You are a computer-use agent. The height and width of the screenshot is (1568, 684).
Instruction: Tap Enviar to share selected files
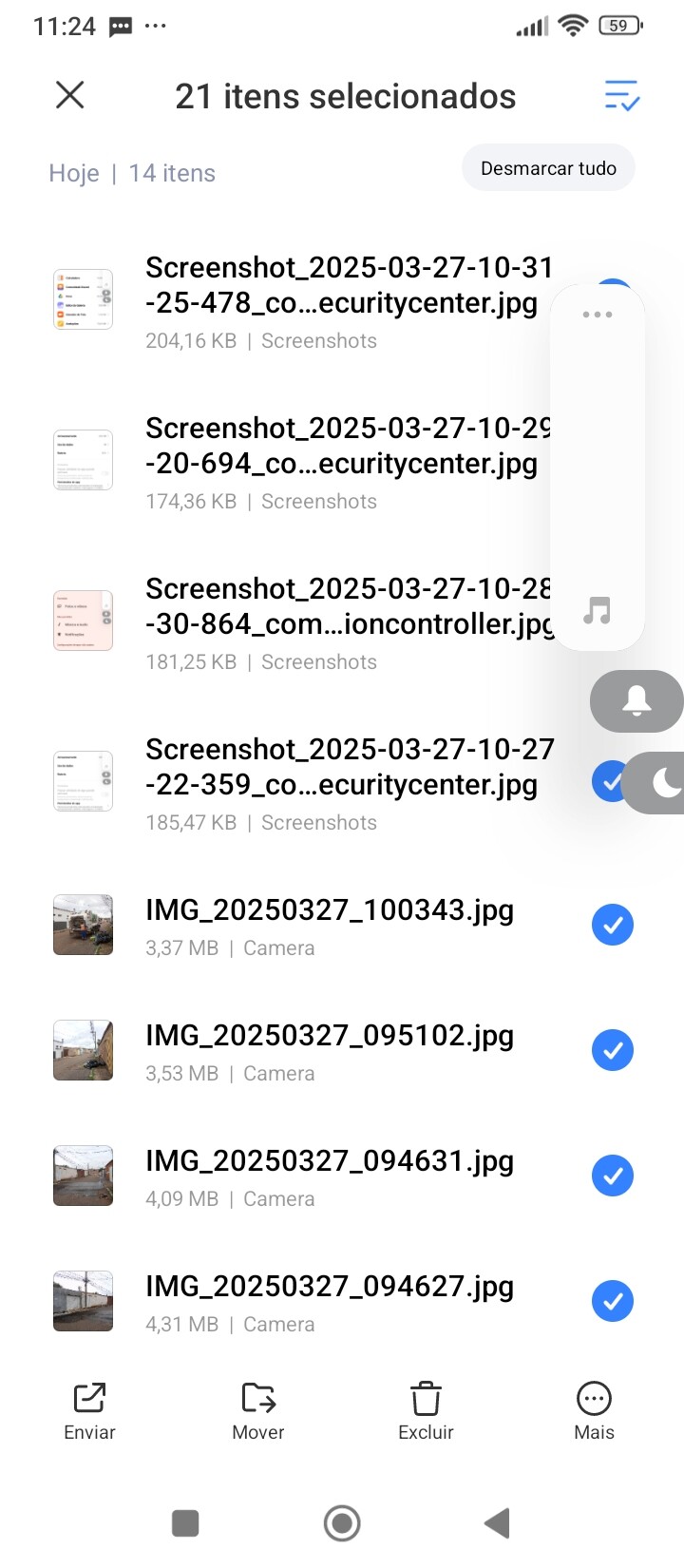pos(89,1410)
